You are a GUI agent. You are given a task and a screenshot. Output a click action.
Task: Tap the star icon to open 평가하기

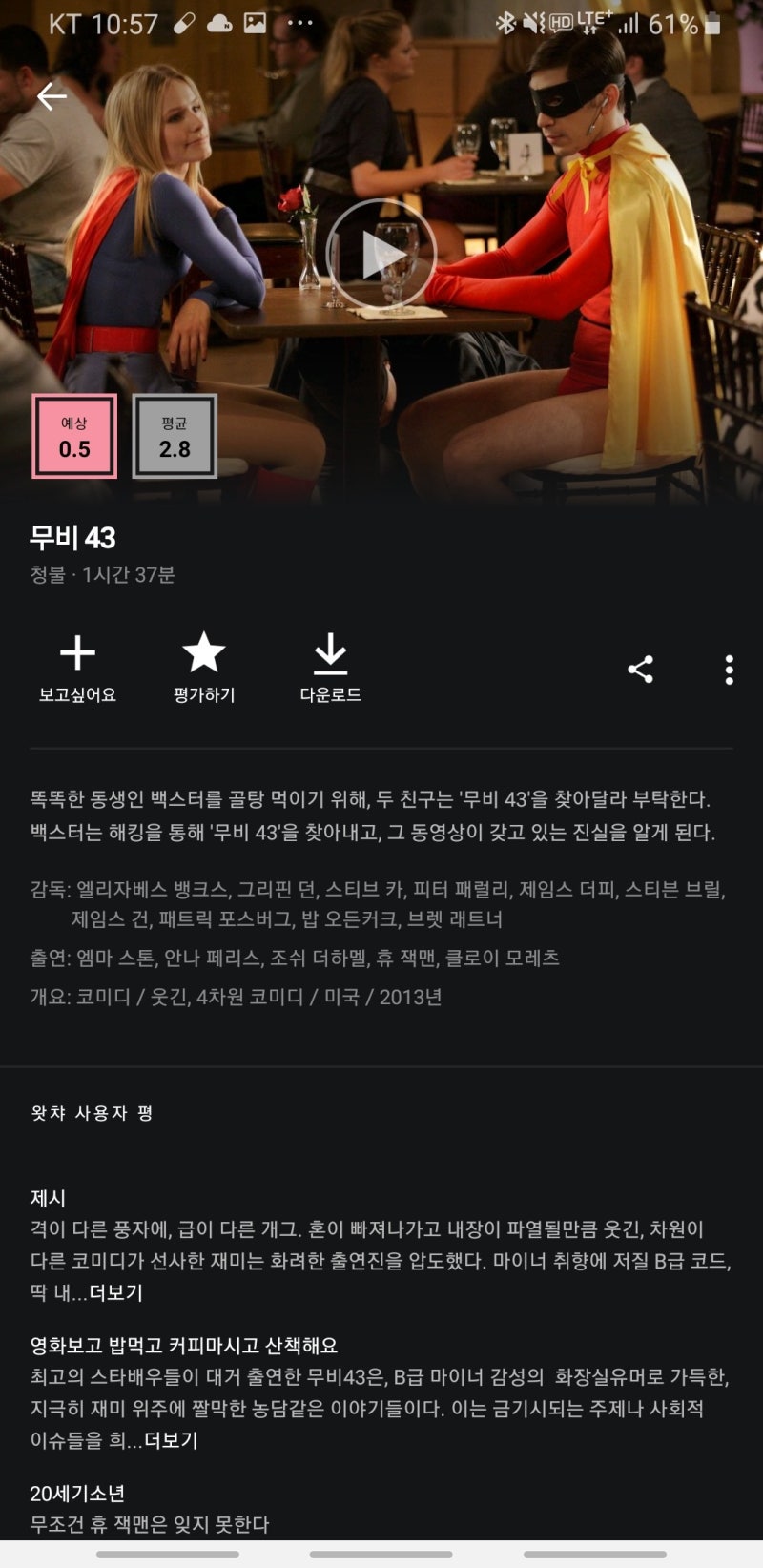(x=203, y=653)
